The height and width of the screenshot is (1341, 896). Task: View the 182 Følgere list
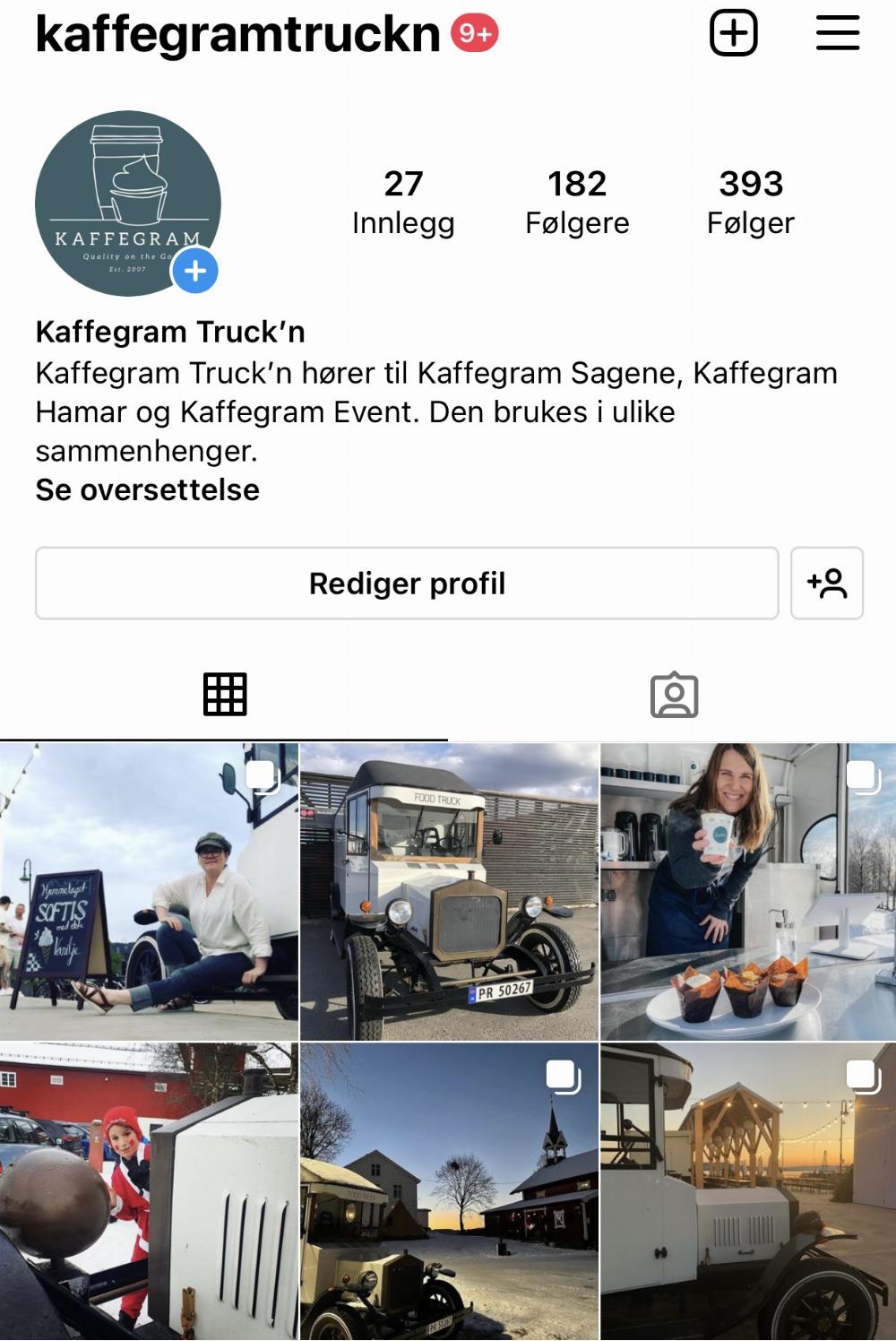coord(577,203)
